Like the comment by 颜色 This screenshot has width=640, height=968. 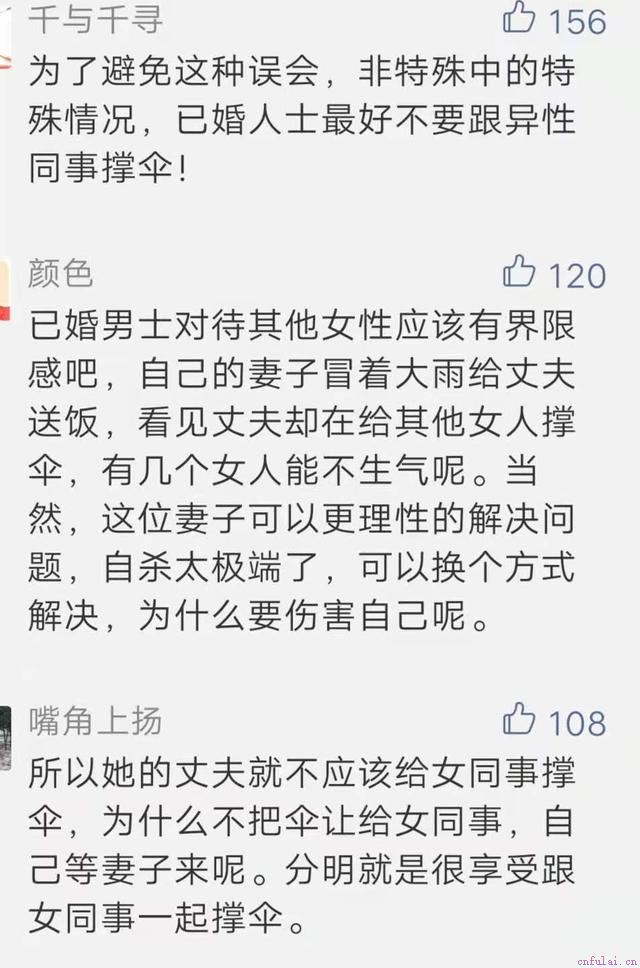click(519, 272)
